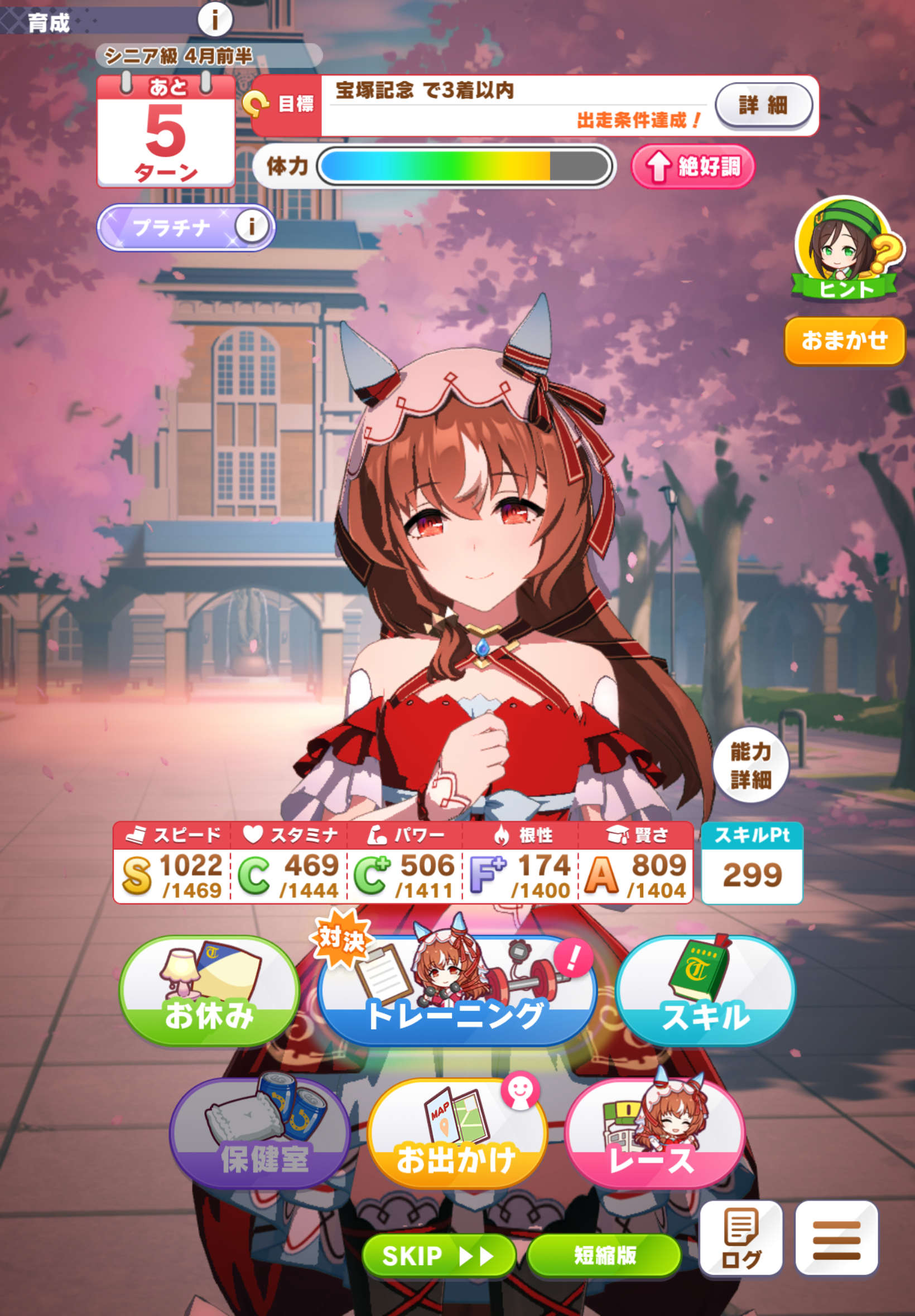Visit the 保健室 infirmary

[x=261, y=1133]
